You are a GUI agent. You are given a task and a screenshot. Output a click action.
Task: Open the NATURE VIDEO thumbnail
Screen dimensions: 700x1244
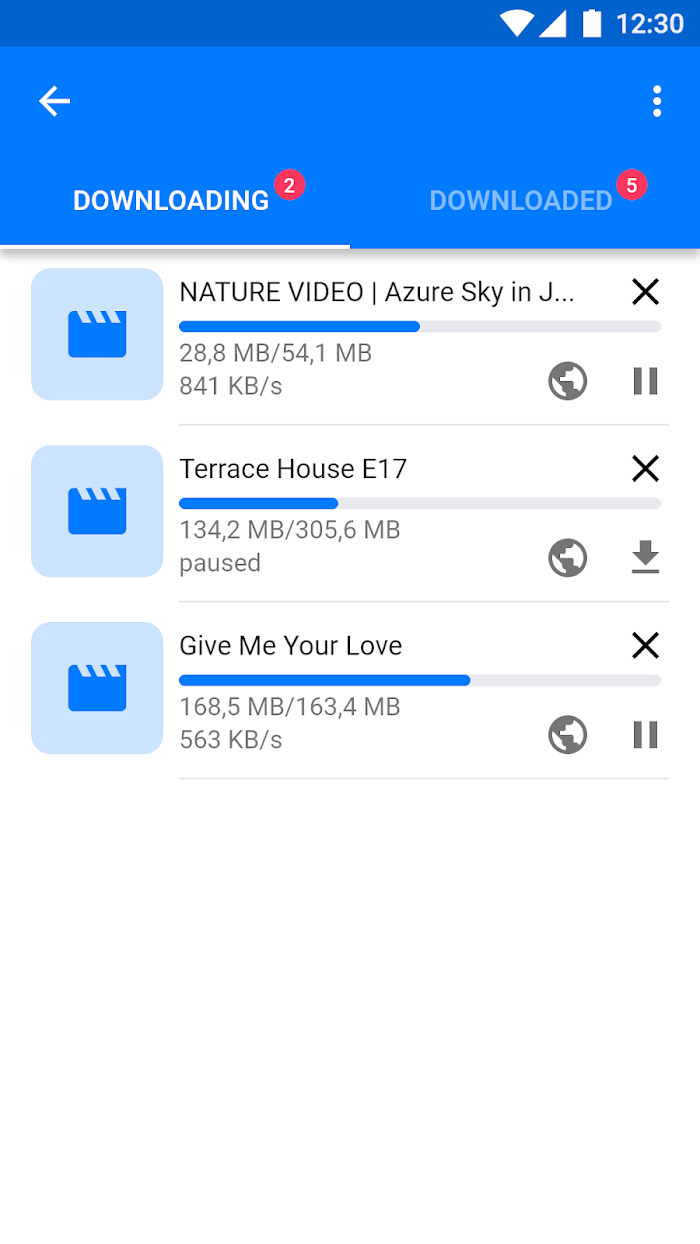[x=97, y=334]
